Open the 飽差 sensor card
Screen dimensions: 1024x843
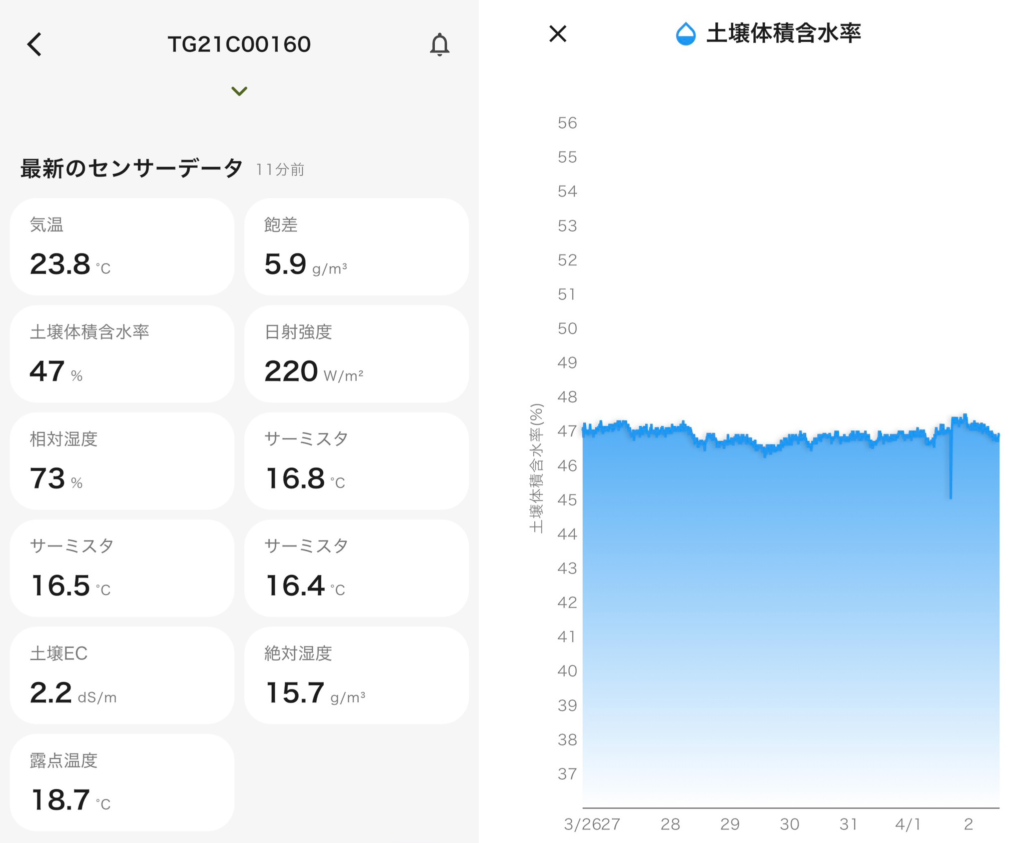coord(356,247)
